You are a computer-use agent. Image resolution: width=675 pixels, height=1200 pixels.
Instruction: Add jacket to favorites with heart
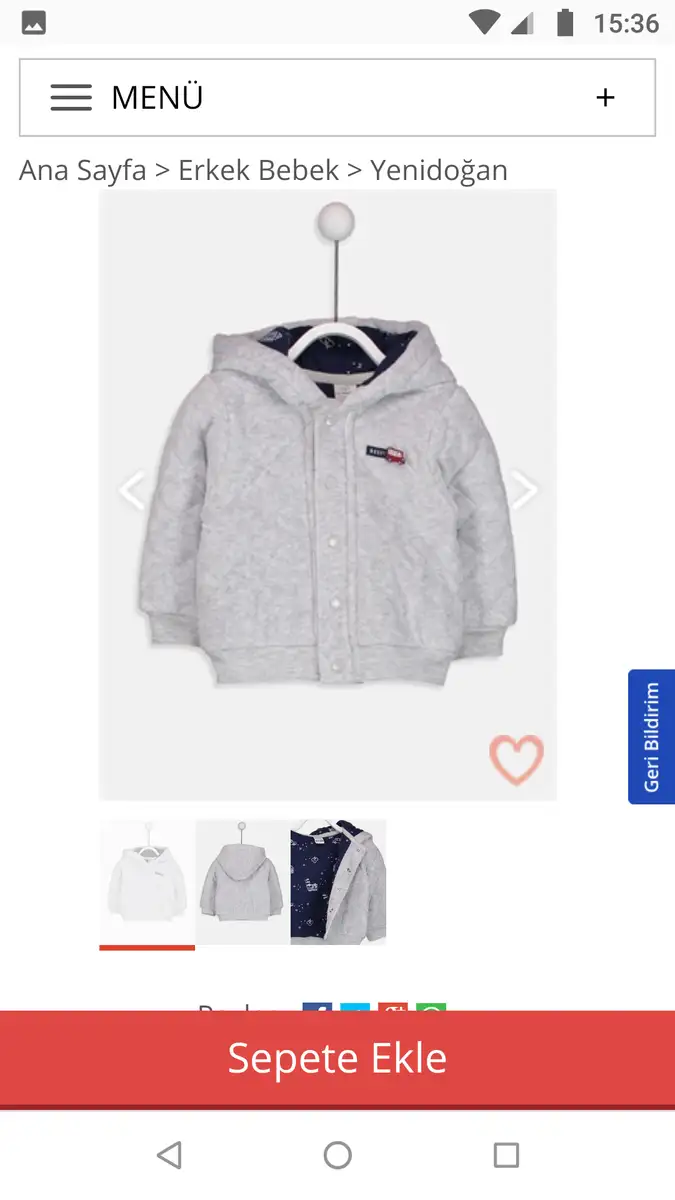[x=516, y=760]
